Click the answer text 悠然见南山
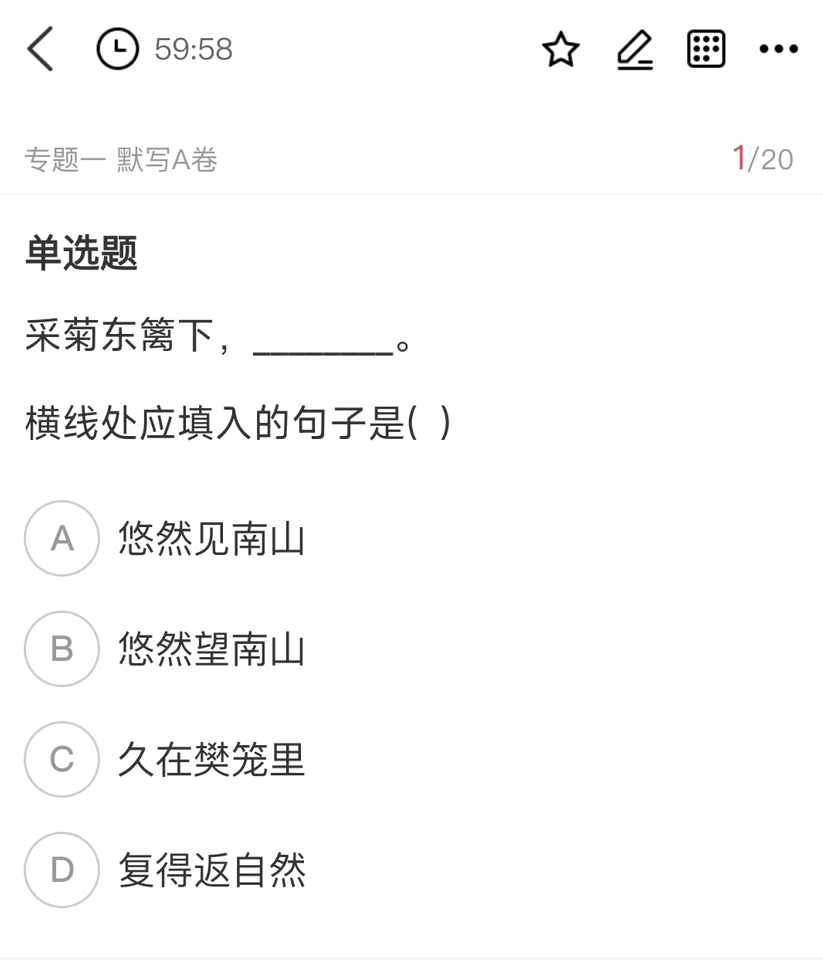Image resolution: width=823 pixels, height=960 pixels. [213, 539]
